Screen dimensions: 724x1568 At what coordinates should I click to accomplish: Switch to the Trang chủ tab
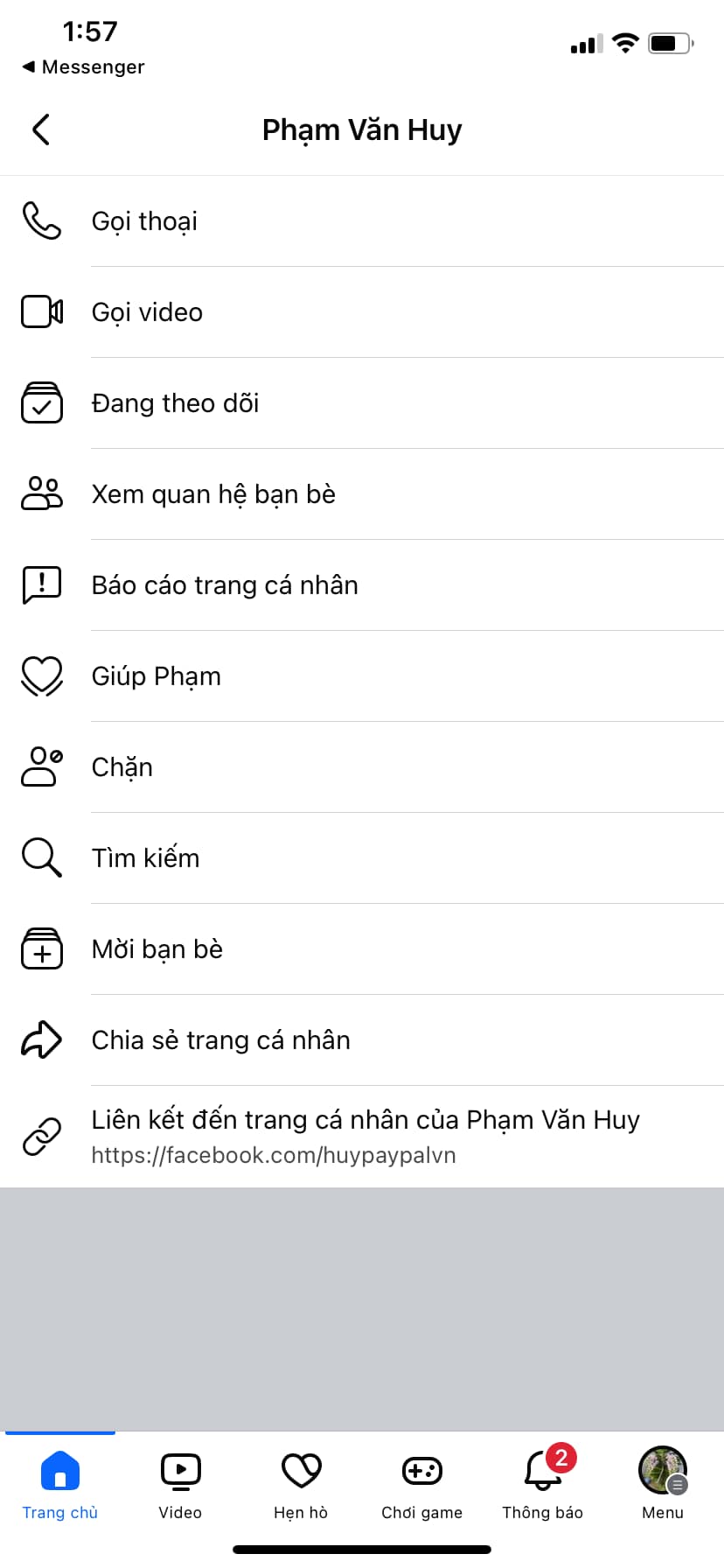[x=60, y=1484]
